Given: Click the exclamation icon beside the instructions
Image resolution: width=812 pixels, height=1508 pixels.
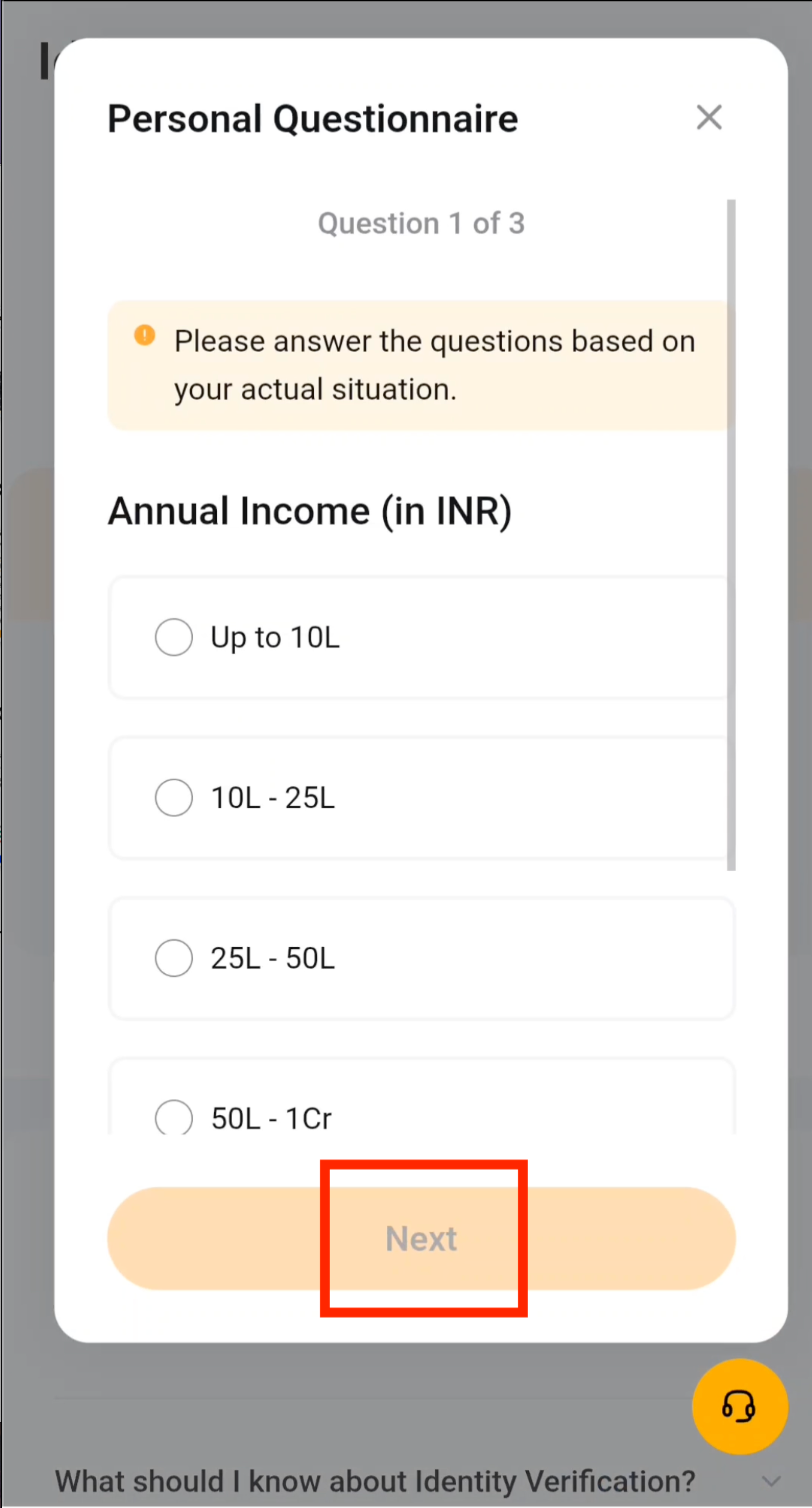Looking at the screenshot, I should (144, 335).
